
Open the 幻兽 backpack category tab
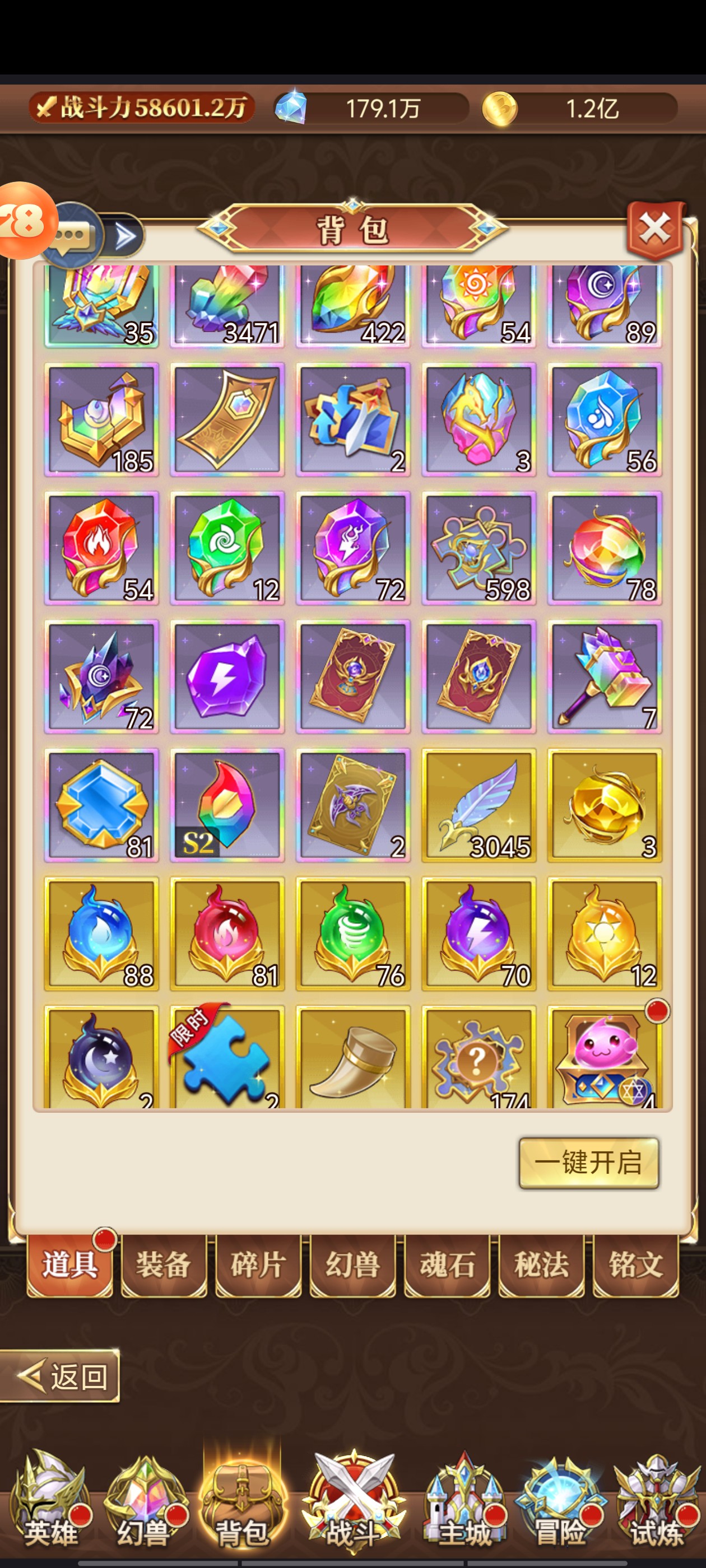(352, 1265)
